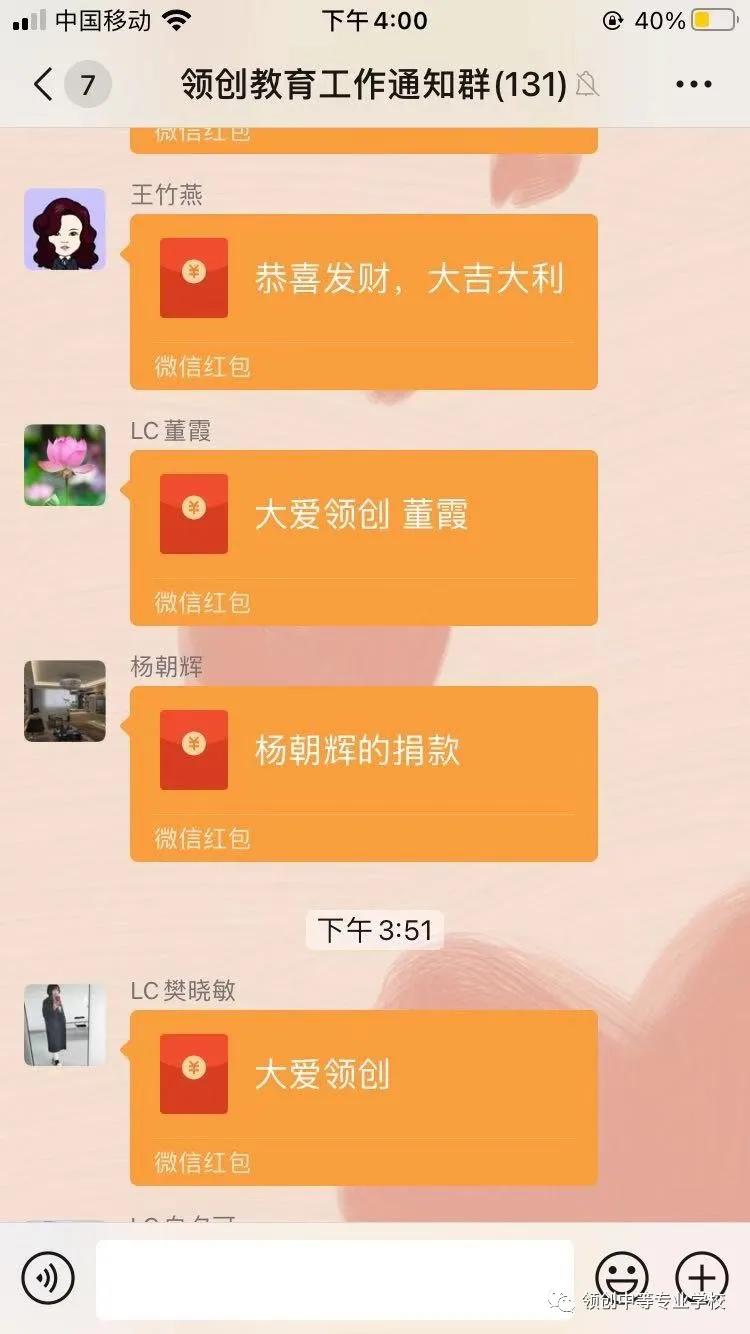Open 王竹燕's red packet 恭喜发财
Image resolution: width=750 pixels, height=1334 pixels.
click(363, 300)
